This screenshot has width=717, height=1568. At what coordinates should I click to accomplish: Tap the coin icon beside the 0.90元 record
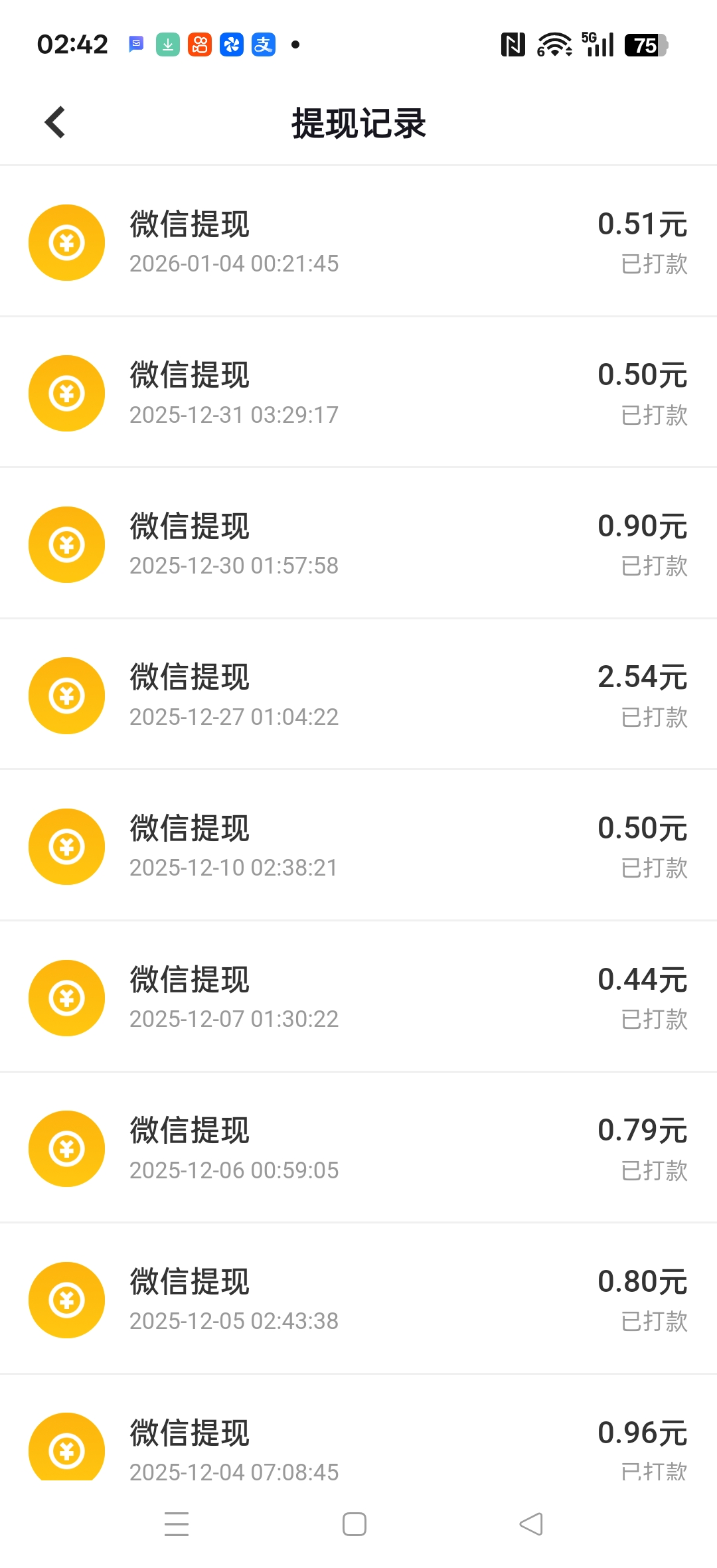66,544
